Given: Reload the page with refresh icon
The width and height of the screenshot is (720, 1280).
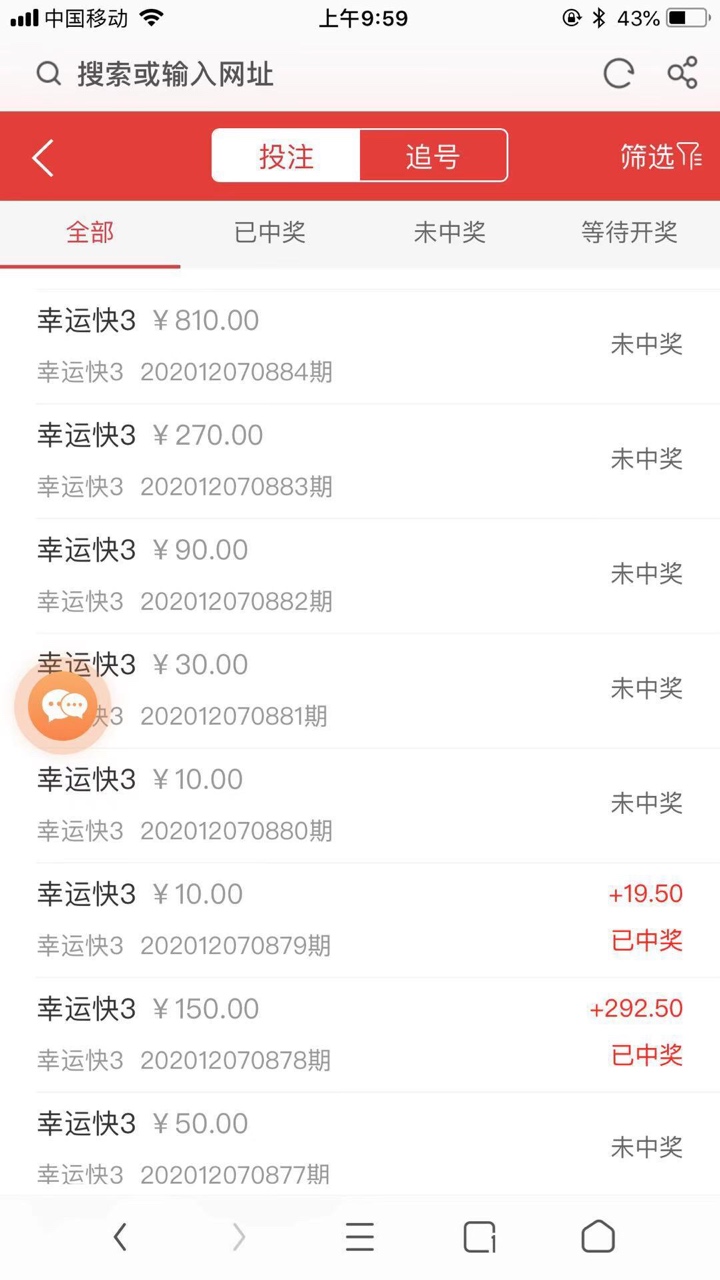Looking at the screenshot, I should [x=618, y=74].
